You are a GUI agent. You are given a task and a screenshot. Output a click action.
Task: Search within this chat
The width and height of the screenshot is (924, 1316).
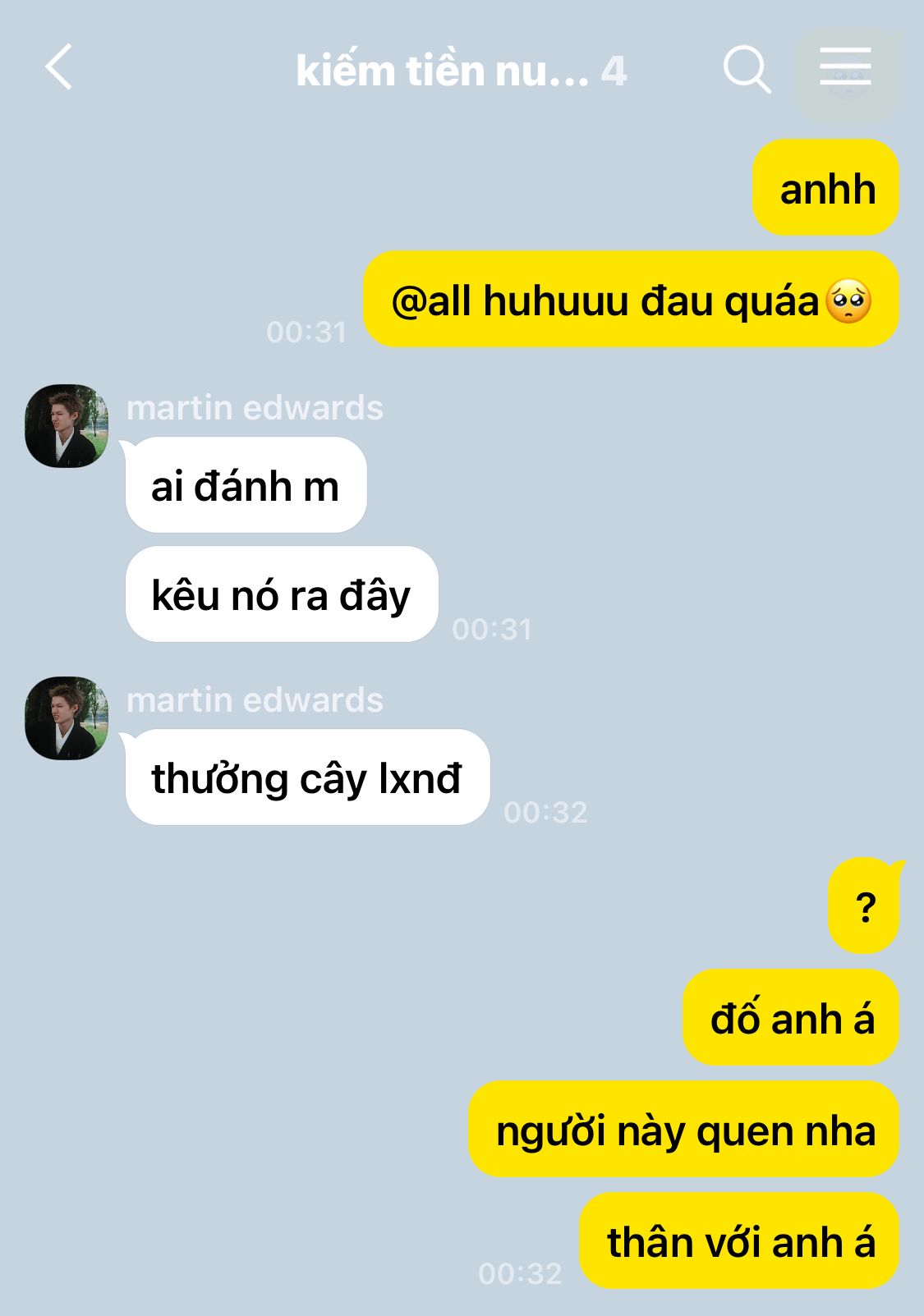pos(746,69)
